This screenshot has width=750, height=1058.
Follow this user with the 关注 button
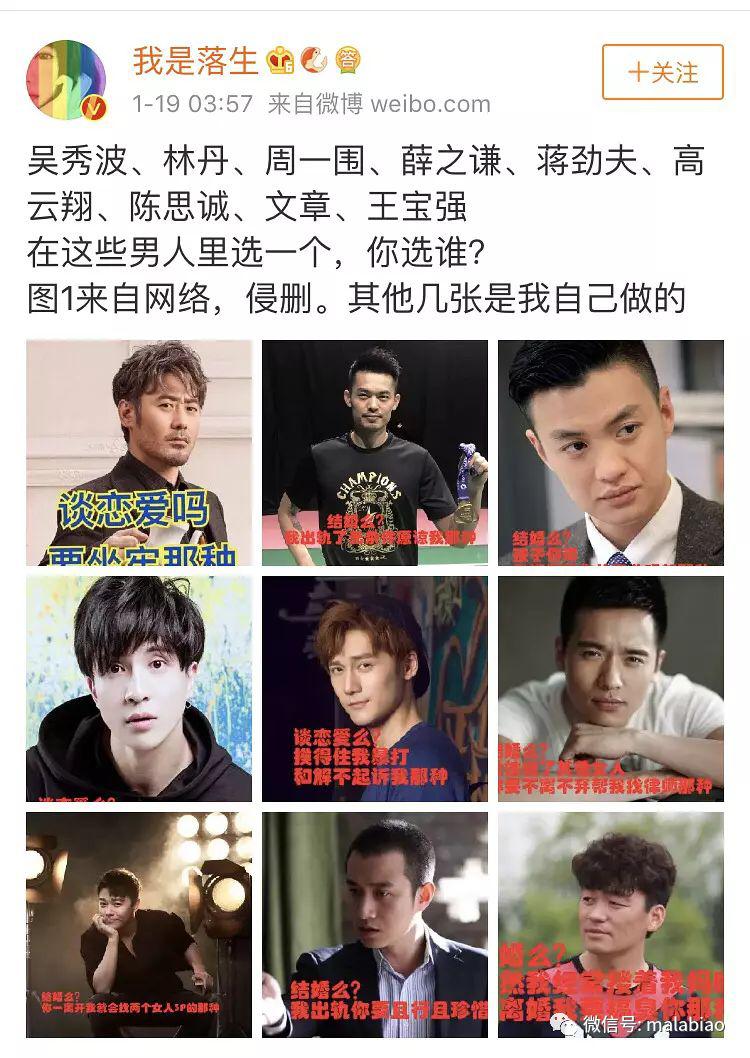[662, 72]
